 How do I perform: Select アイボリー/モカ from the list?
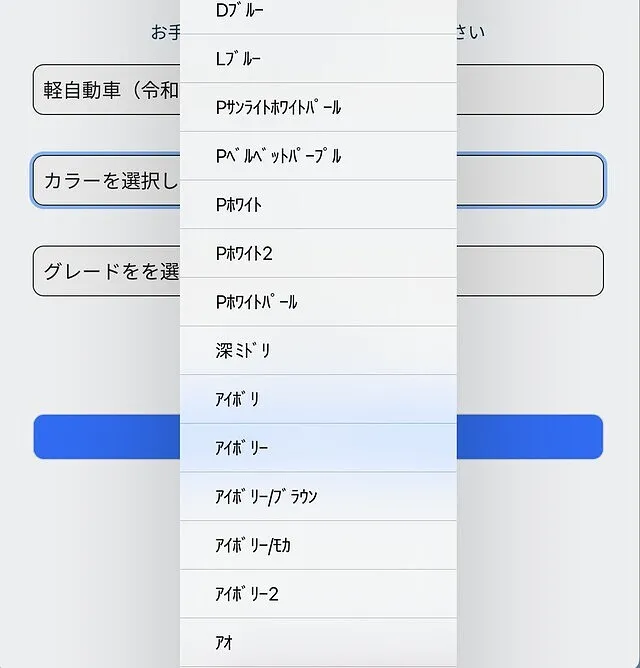click(x=318, y=545)
